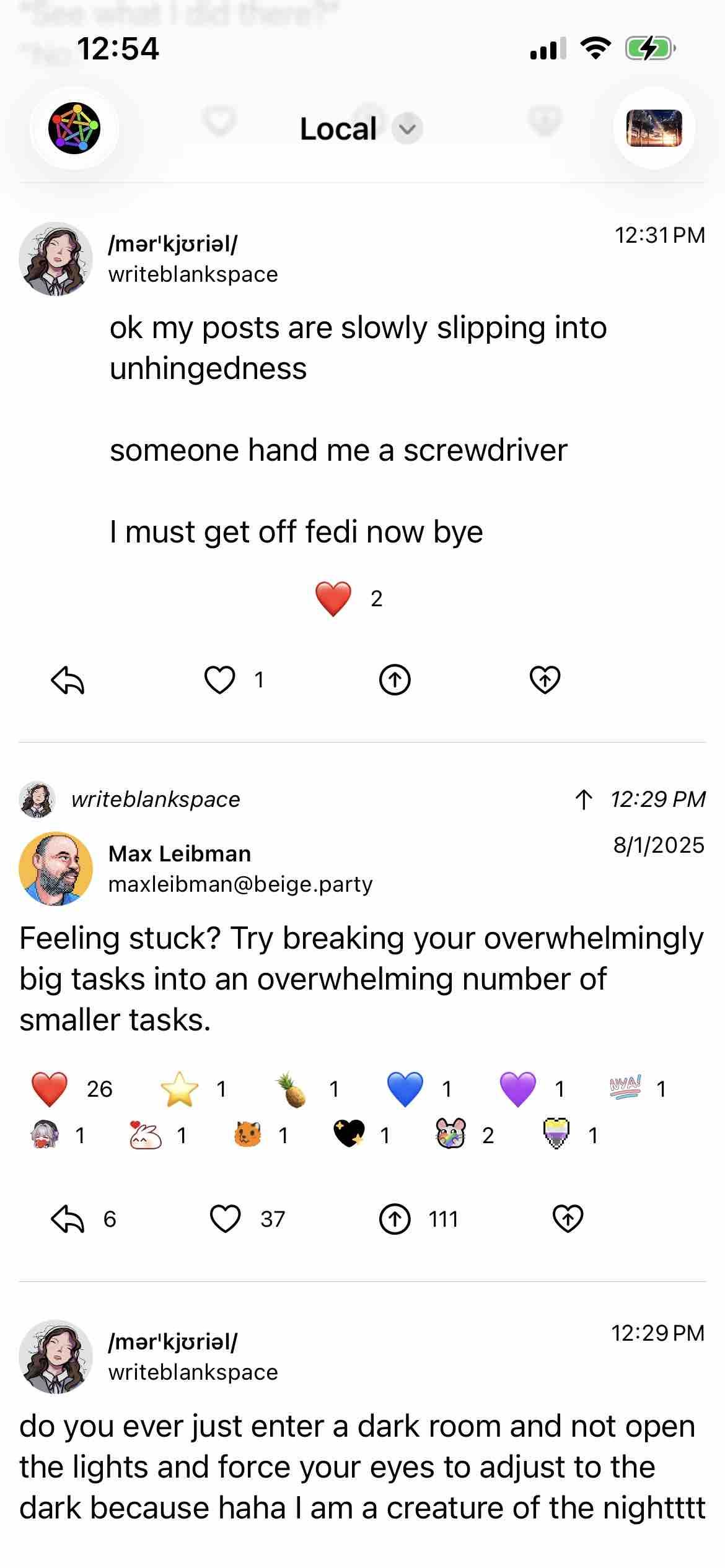725x1568 pixels.
Task: Add a reaction to the 'unhingedness' post
Action: click(545, 680)
